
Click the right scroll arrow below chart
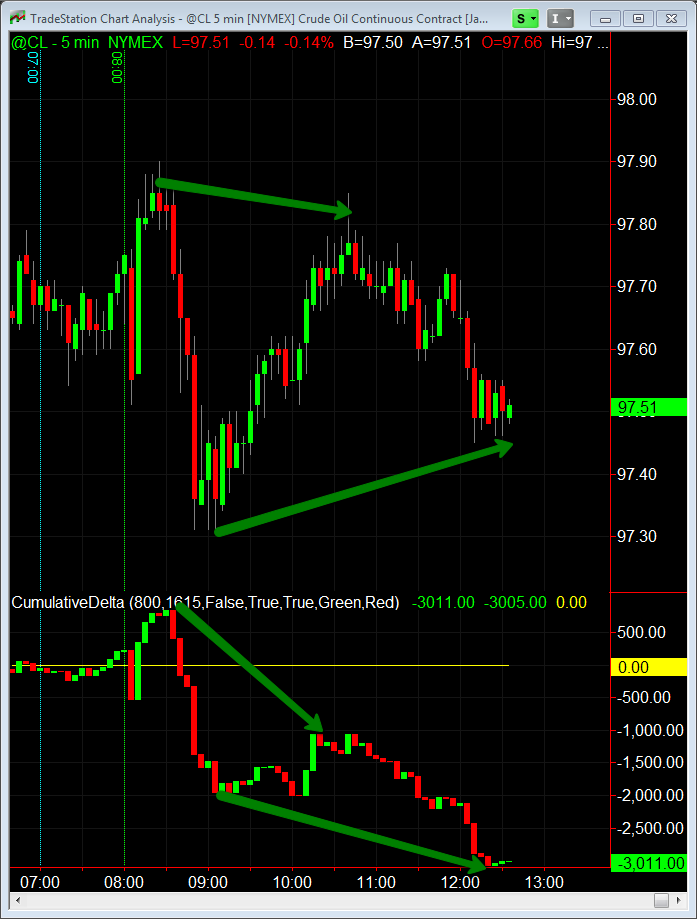point(679,900)
